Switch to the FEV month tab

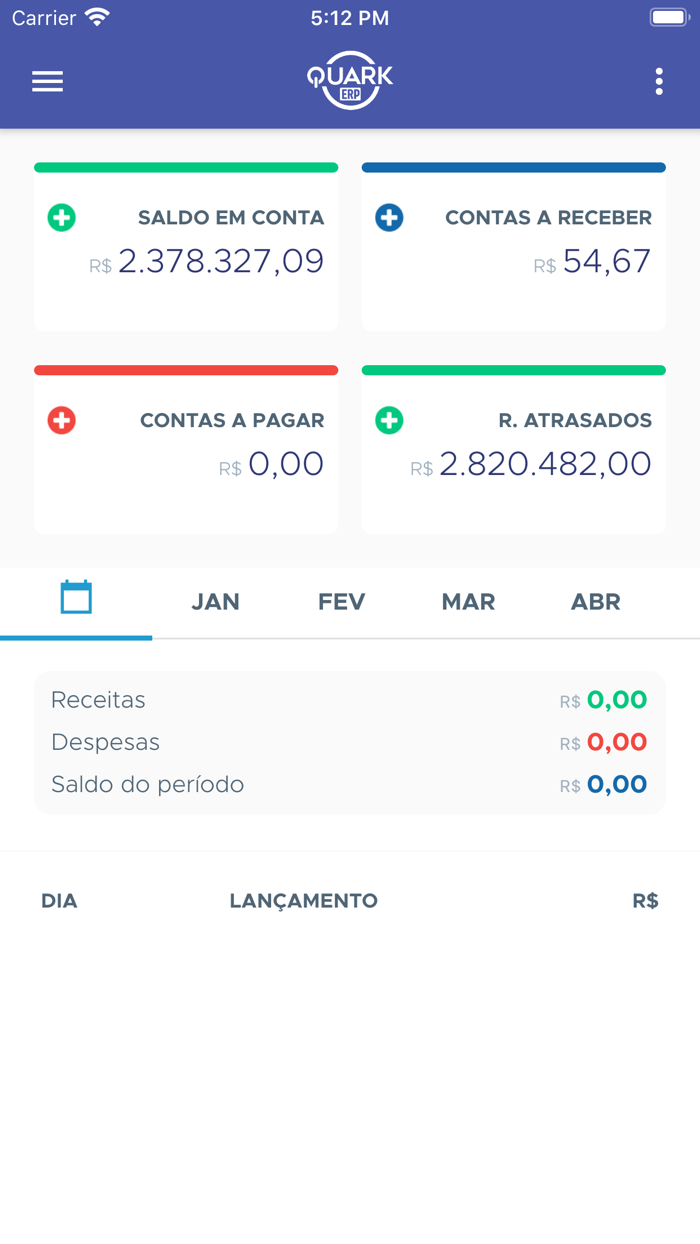coord(341,601)
